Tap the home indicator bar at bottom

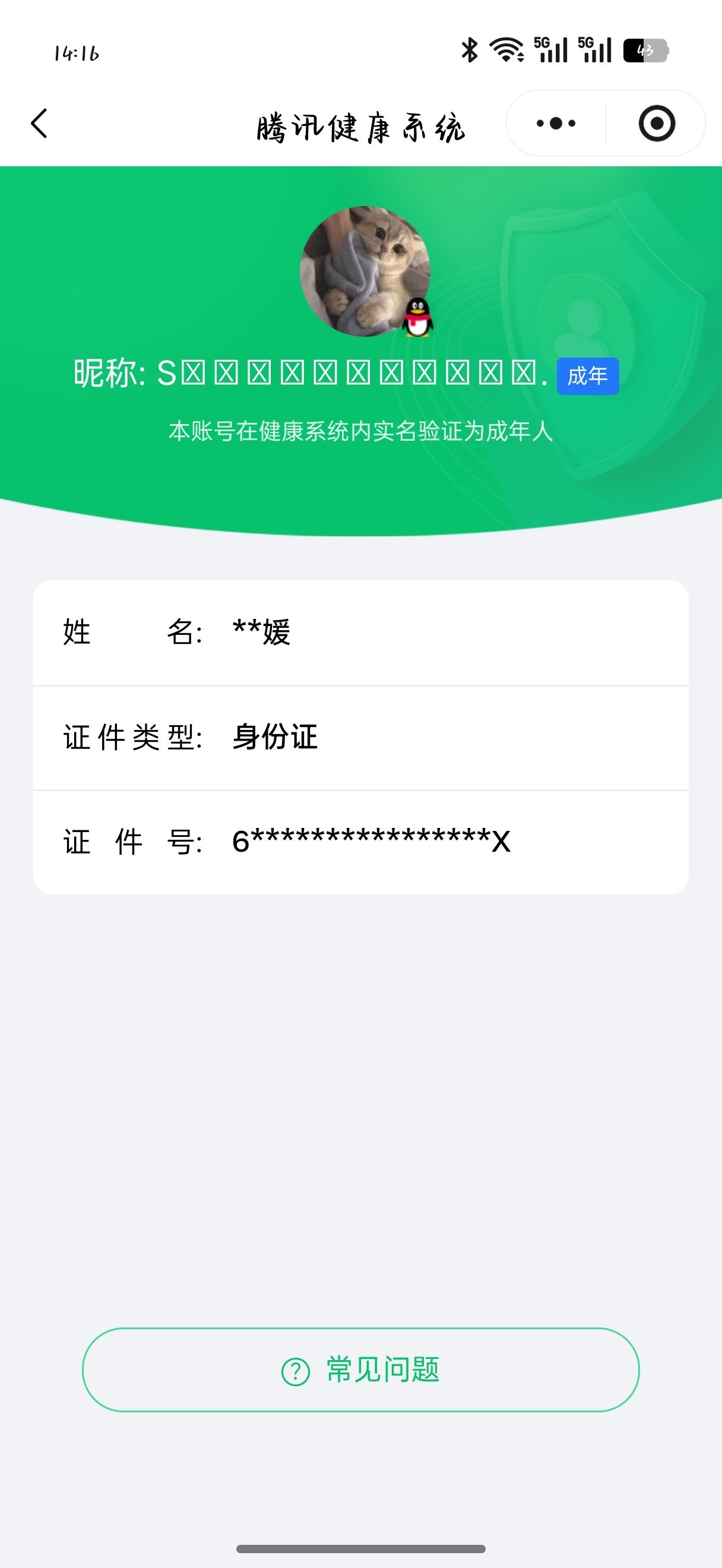tap(360, 1549)
